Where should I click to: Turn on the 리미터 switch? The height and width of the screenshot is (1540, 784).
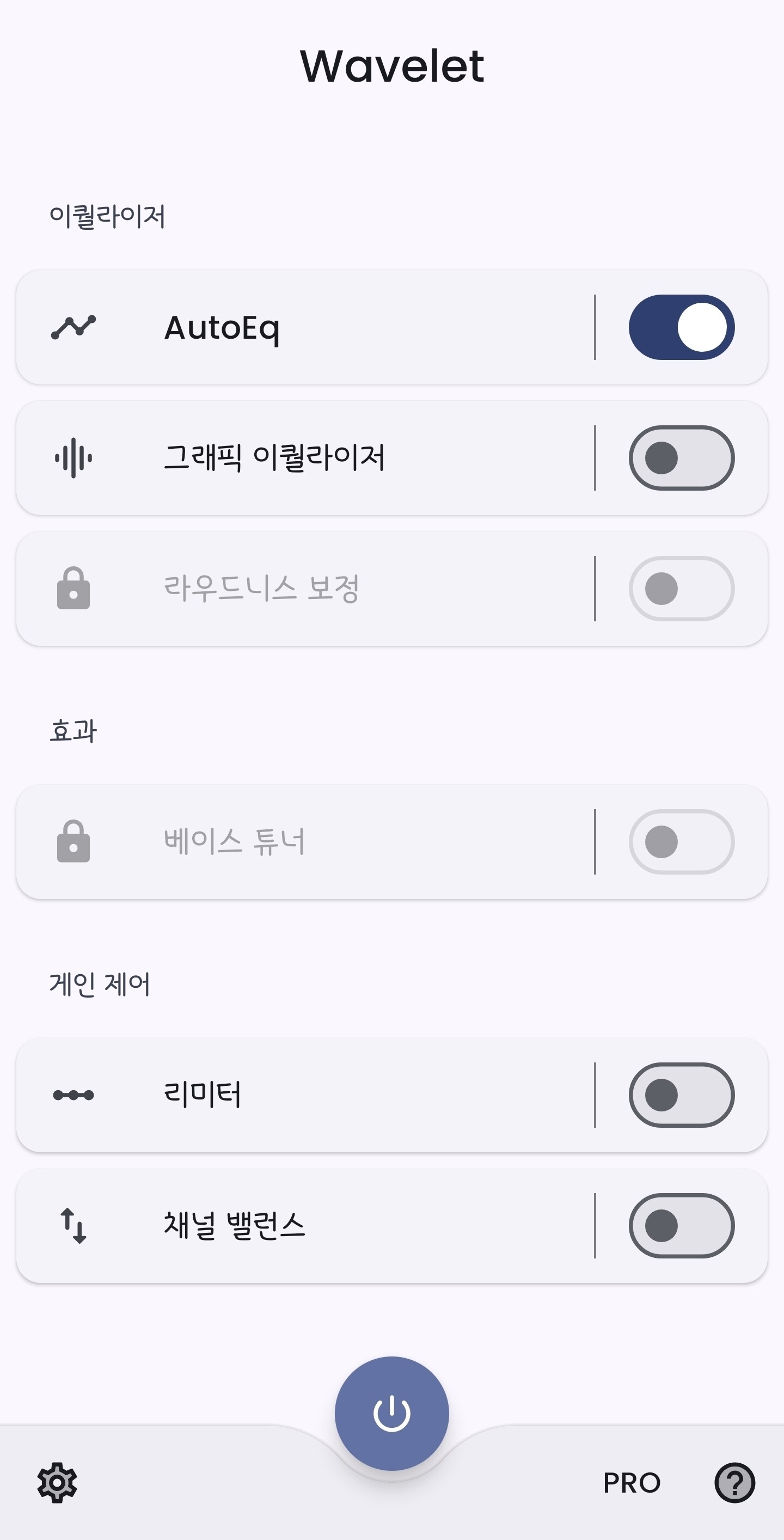point(681,1095)
